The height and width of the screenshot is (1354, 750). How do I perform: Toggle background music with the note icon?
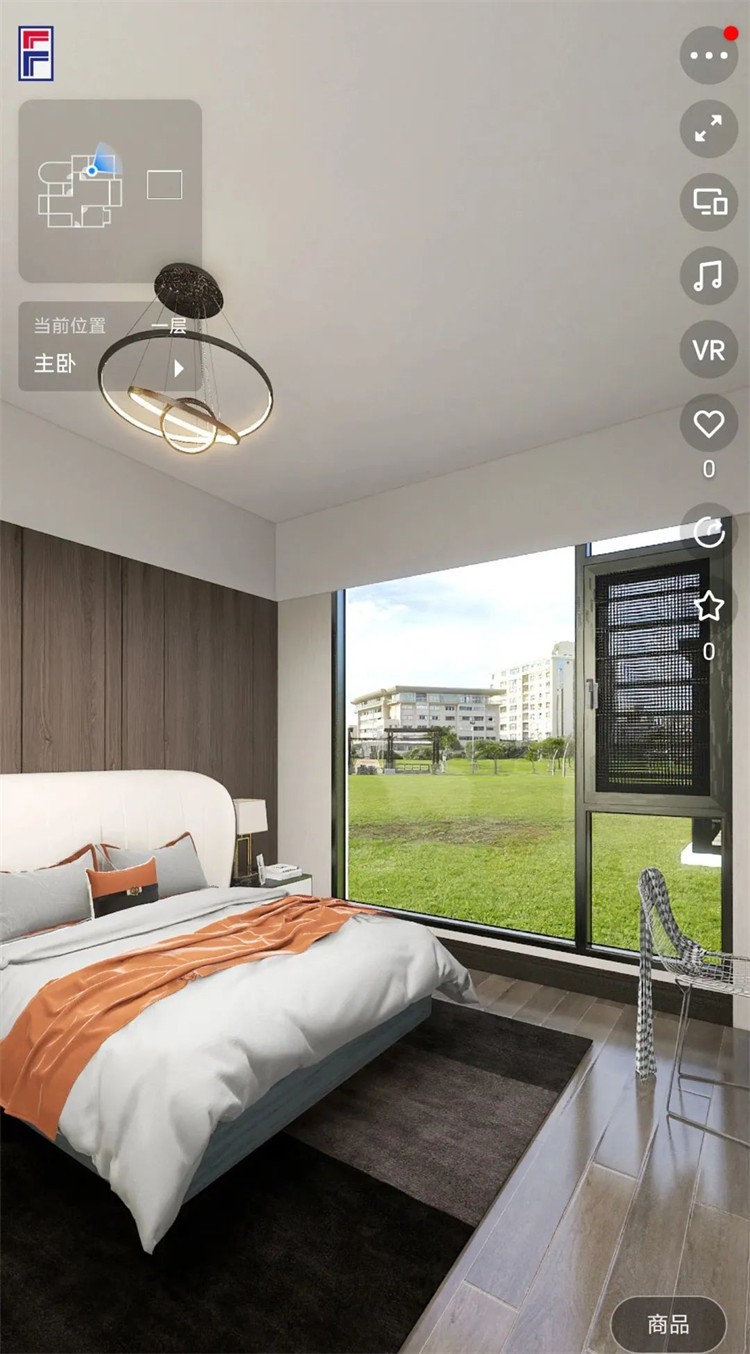pyautogui.click(x=709, y=275)
